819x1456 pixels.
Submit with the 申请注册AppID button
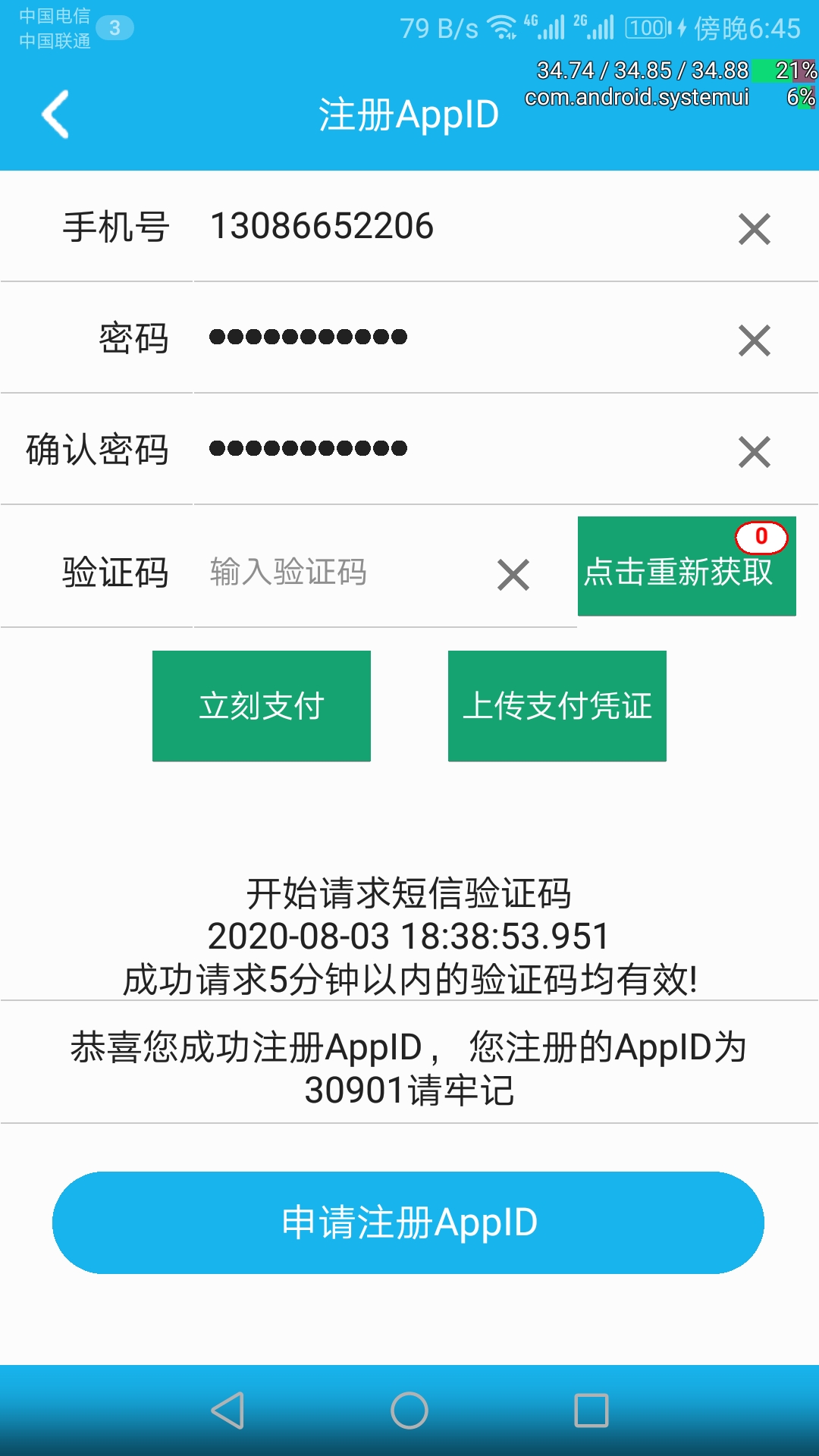pyautogui.click(x=408, y=1222)
